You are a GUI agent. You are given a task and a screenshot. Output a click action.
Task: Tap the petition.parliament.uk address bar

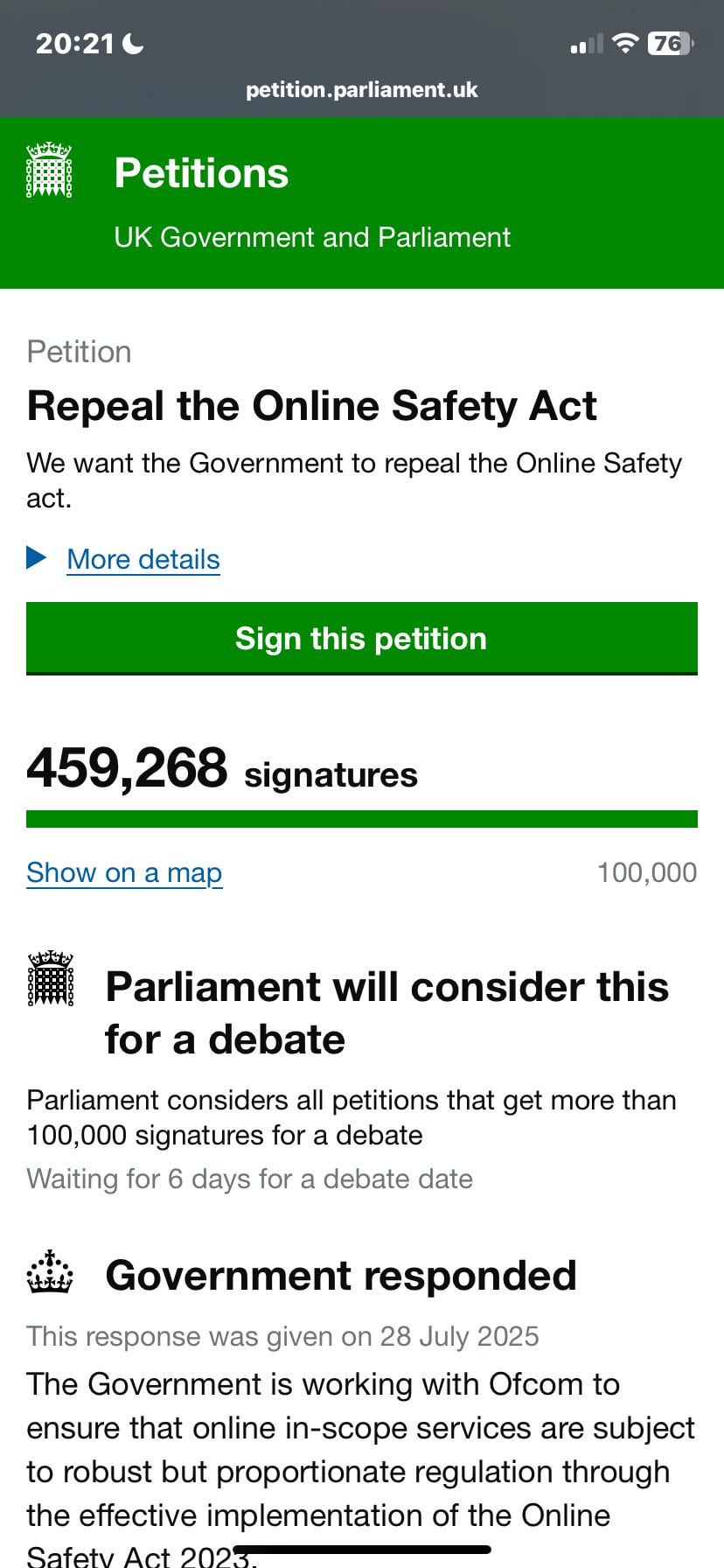coord(362,90)
